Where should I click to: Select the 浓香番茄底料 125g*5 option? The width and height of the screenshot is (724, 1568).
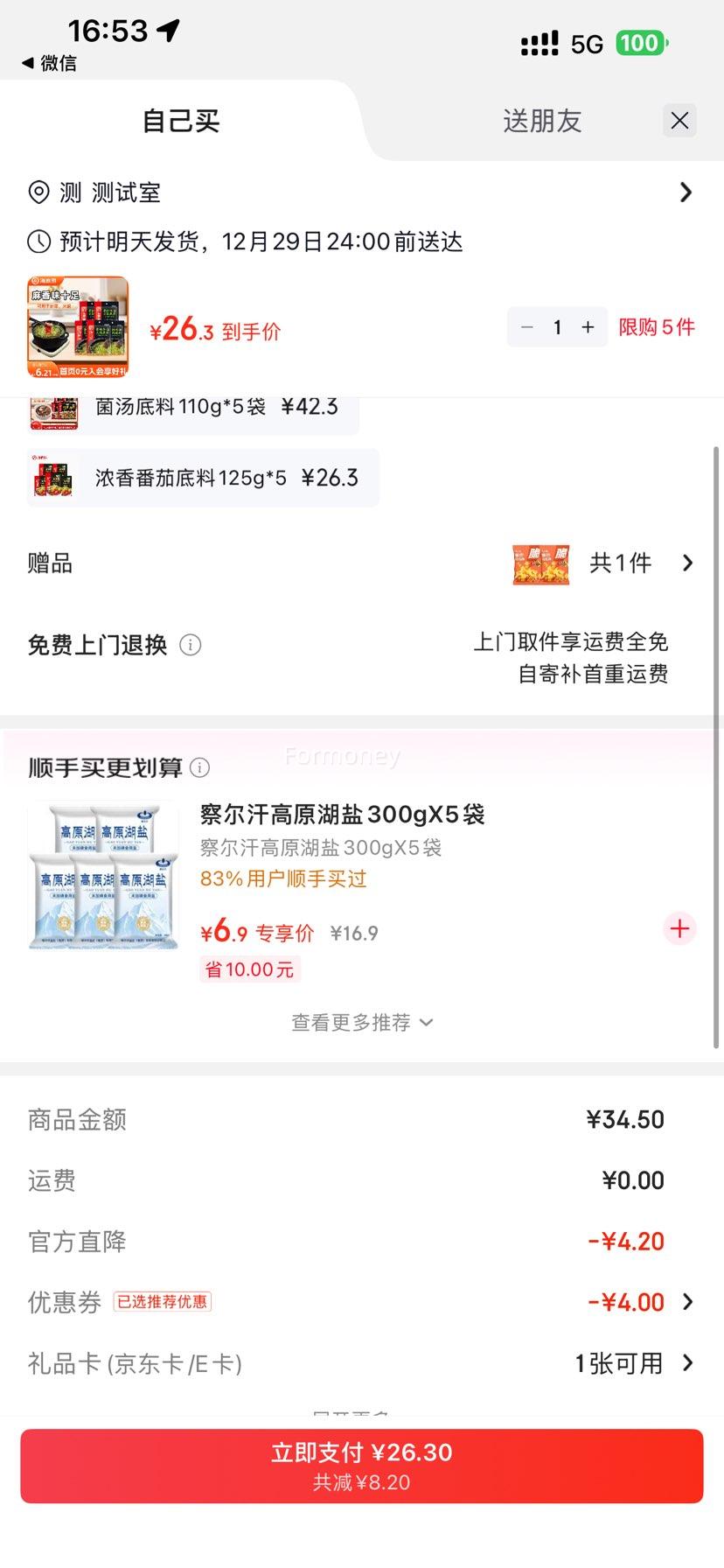tap(203, 477)
